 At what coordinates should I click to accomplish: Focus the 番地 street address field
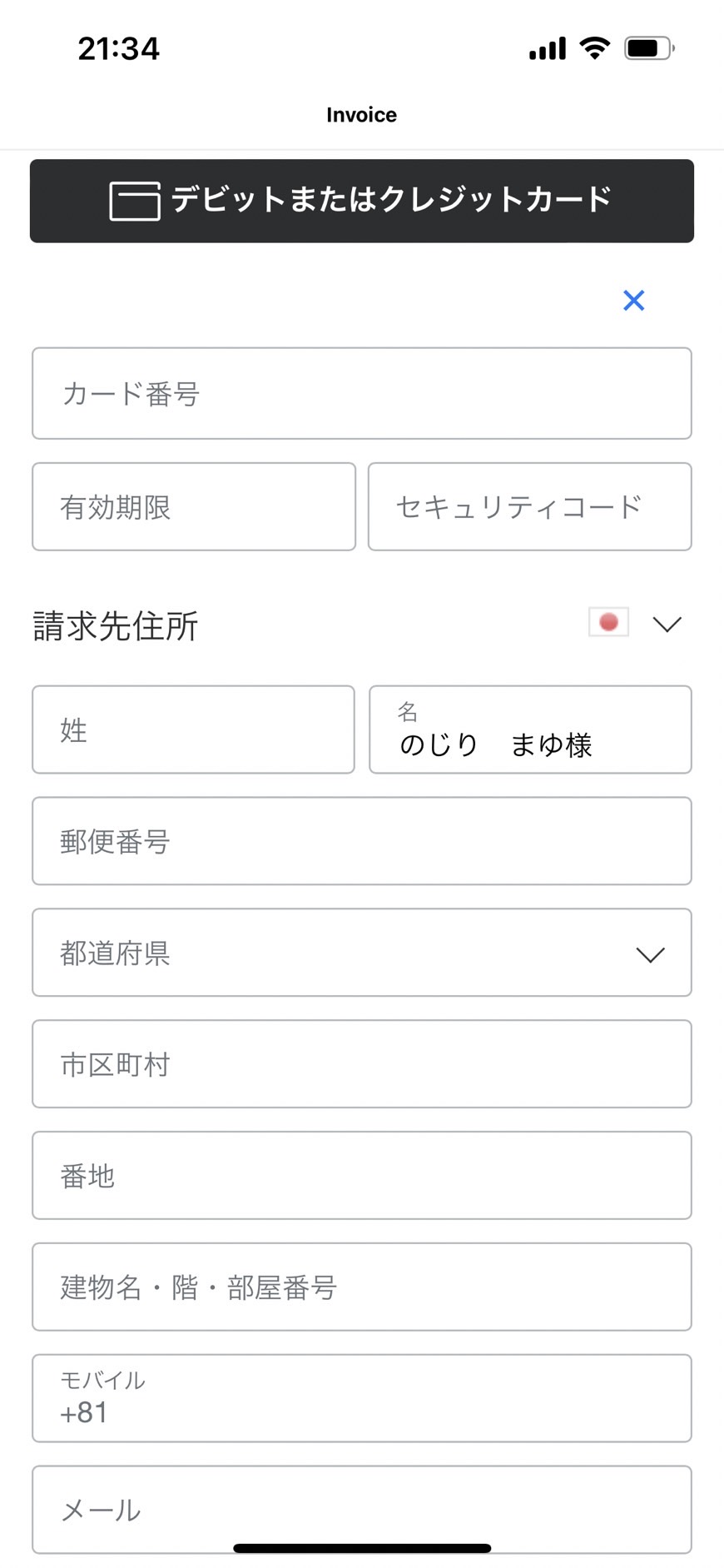coord(362,1176)
